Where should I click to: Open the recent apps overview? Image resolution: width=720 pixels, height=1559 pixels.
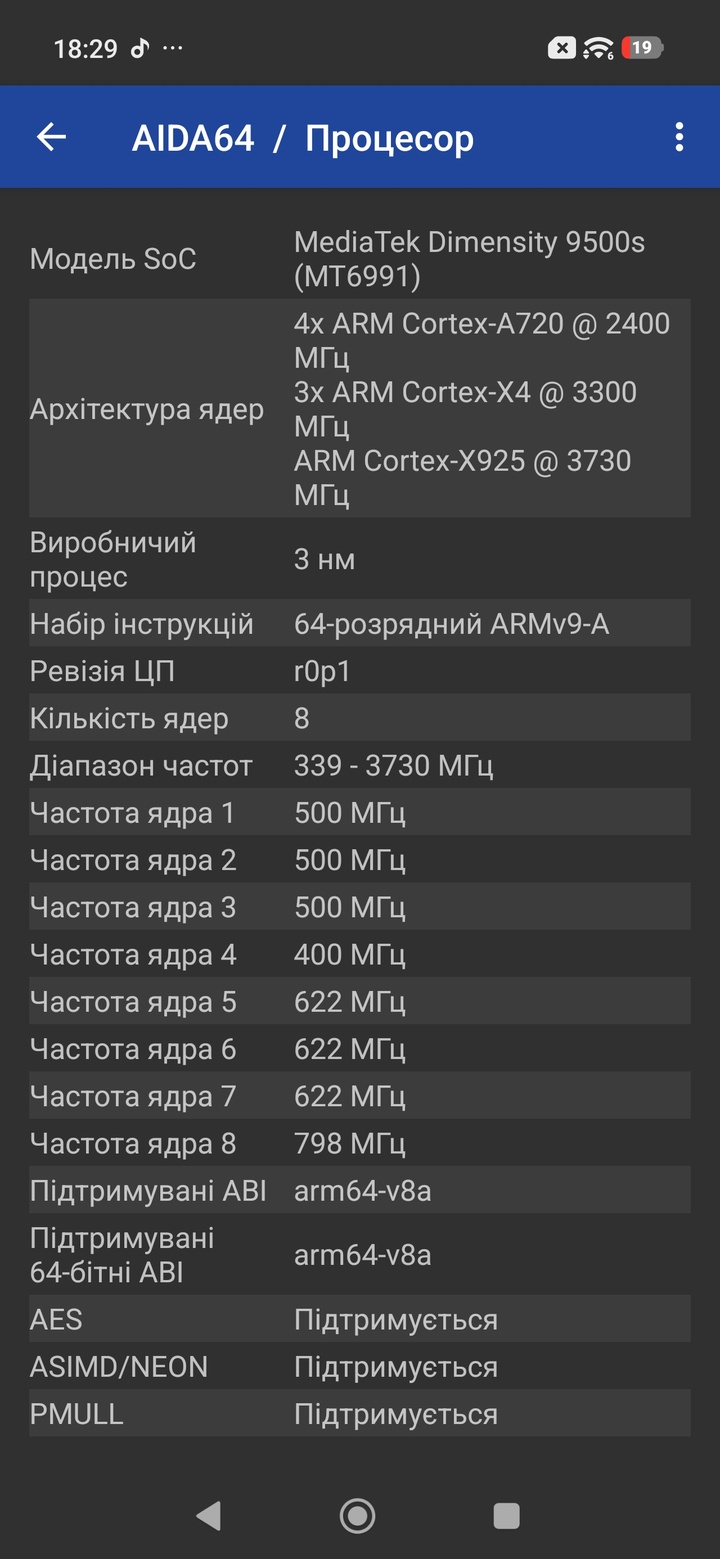(x=506, y=1516)
